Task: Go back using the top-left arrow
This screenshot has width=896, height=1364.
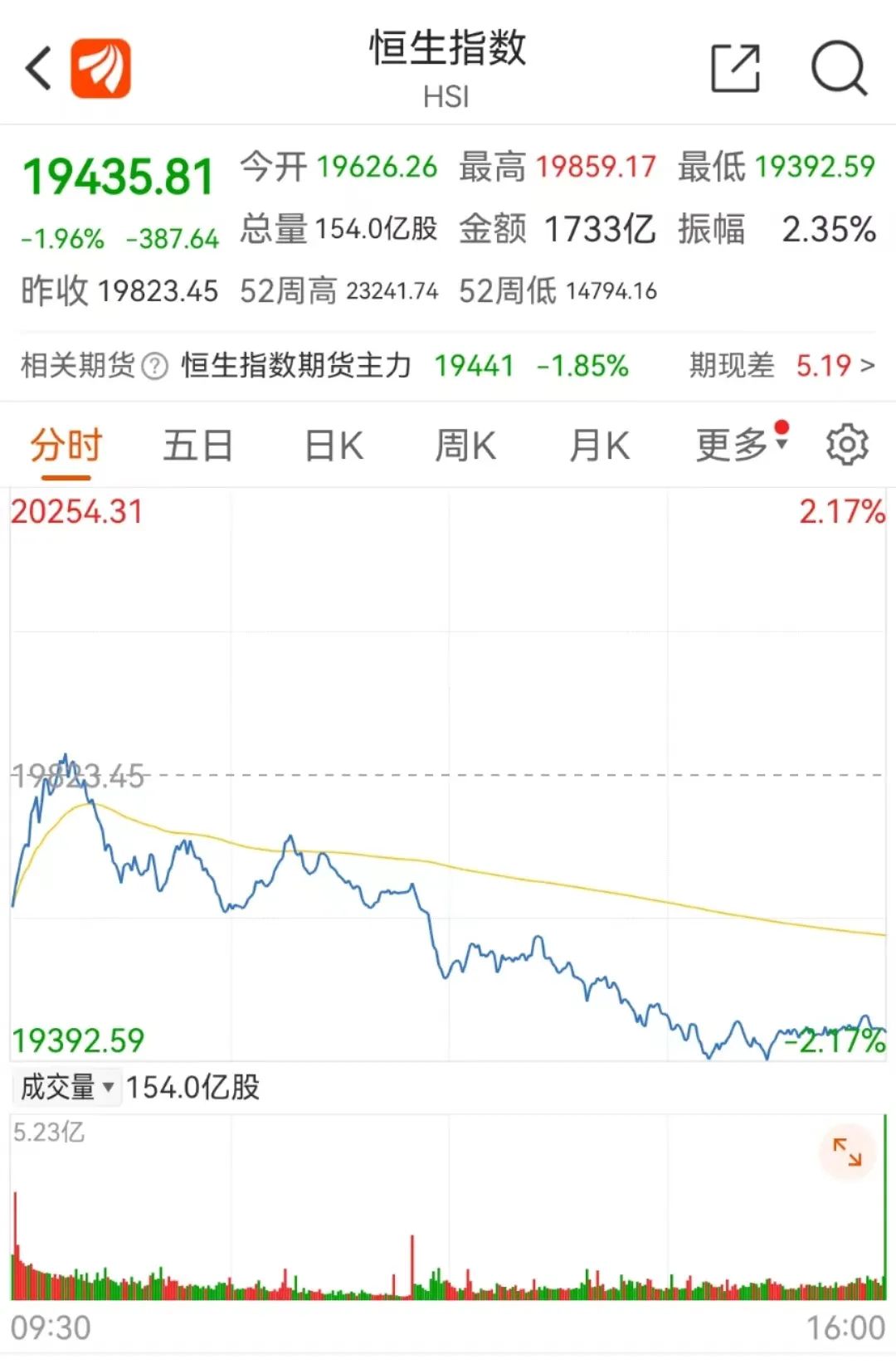Action: pyautogui.click(x=38, y=68)
